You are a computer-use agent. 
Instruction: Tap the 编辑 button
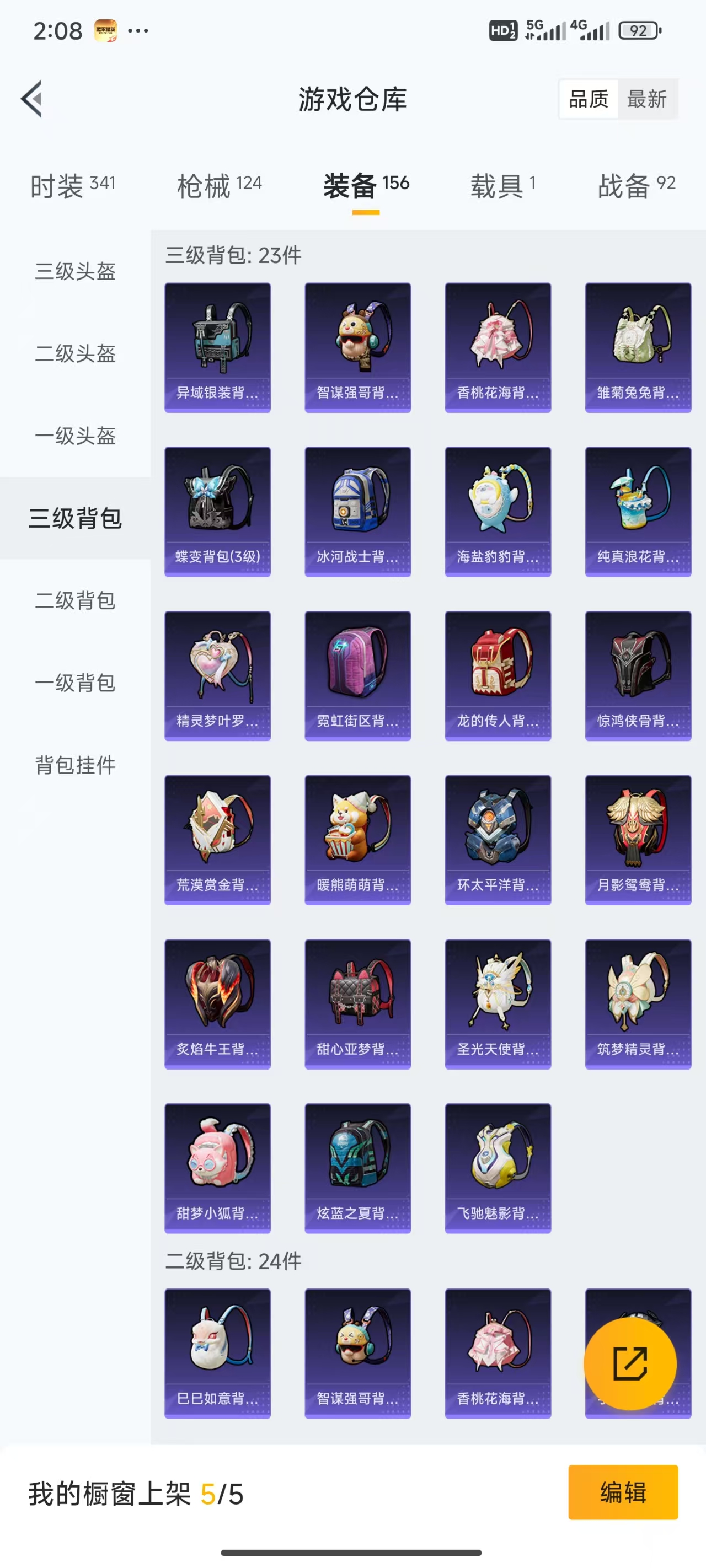point(623,1492)
